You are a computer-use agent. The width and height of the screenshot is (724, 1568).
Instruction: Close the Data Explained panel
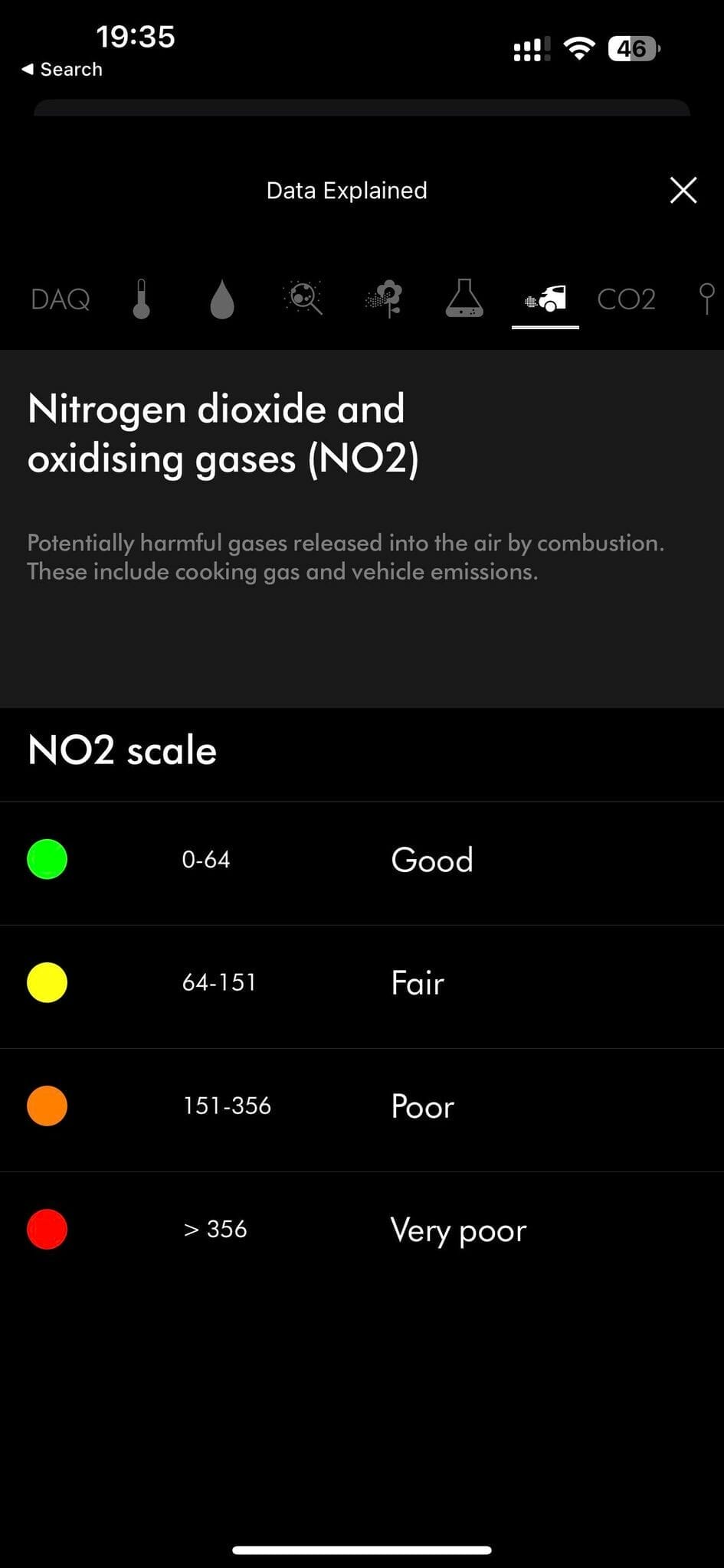(x=683, y=190)
